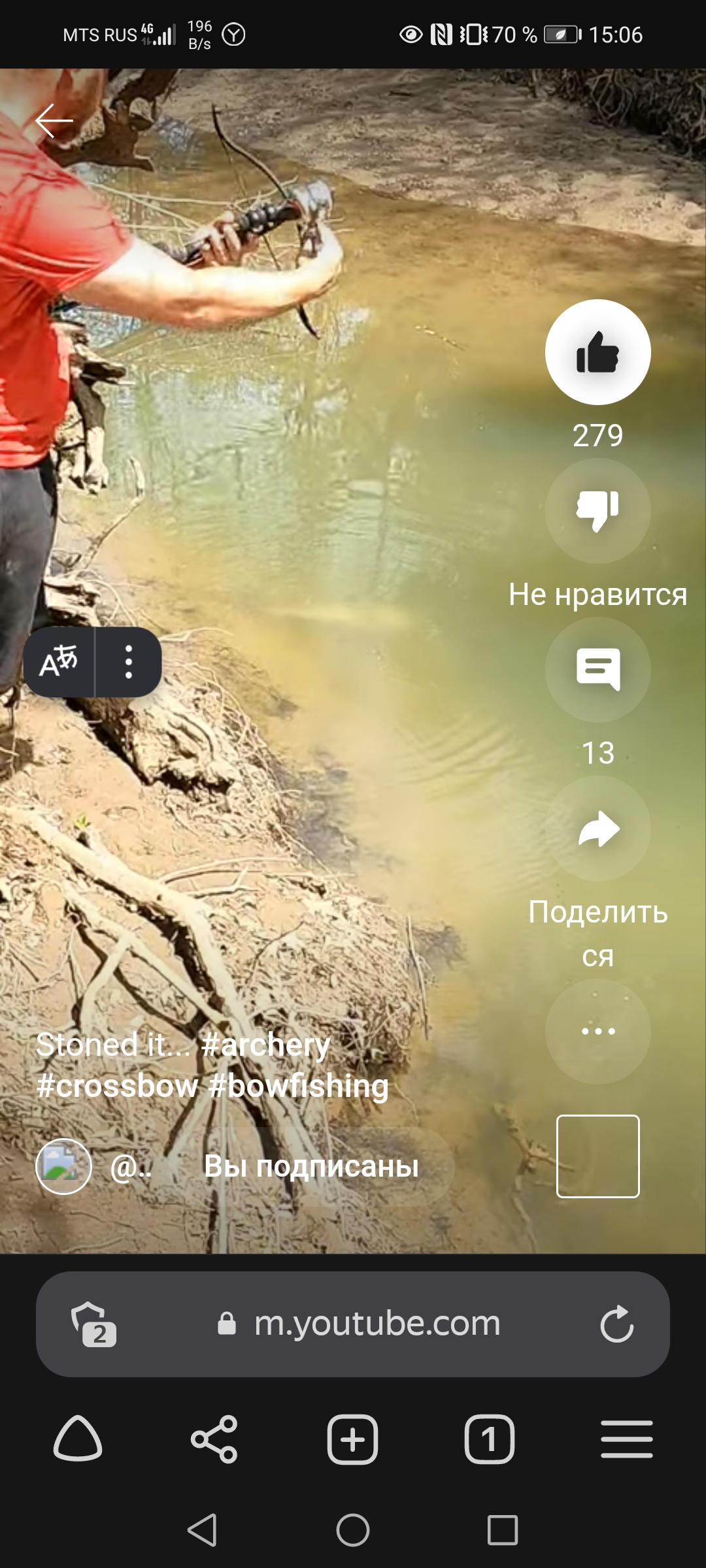Open the comments with 13 replies
The height and width of the screenshot is (1568, 706).
597,670
